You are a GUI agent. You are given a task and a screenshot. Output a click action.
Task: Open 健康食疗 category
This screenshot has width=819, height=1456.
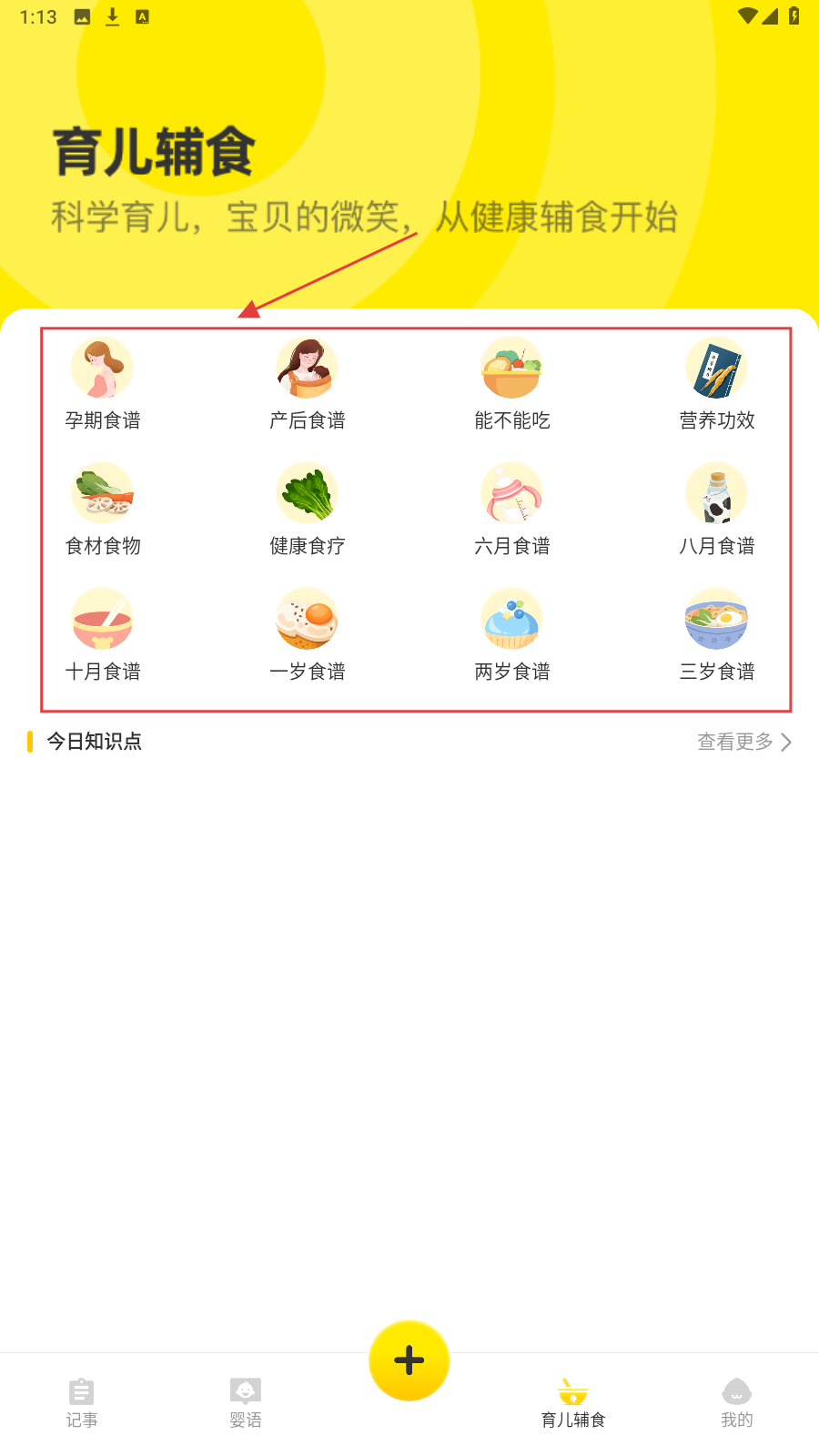tap(308, 510)
